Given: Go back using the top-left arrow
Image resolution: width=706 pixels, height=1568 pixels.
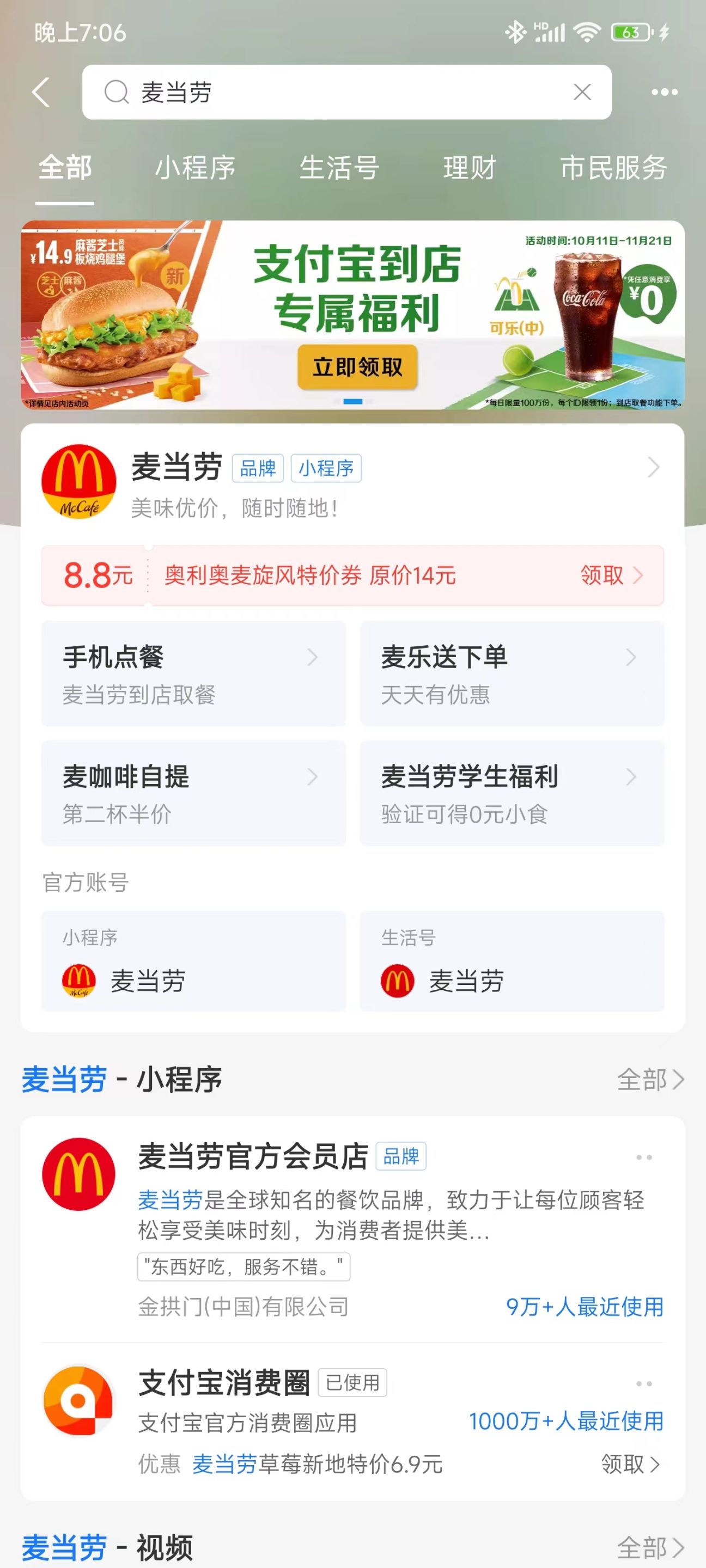Looking at the screenshot, I should [x=41, y=93].
